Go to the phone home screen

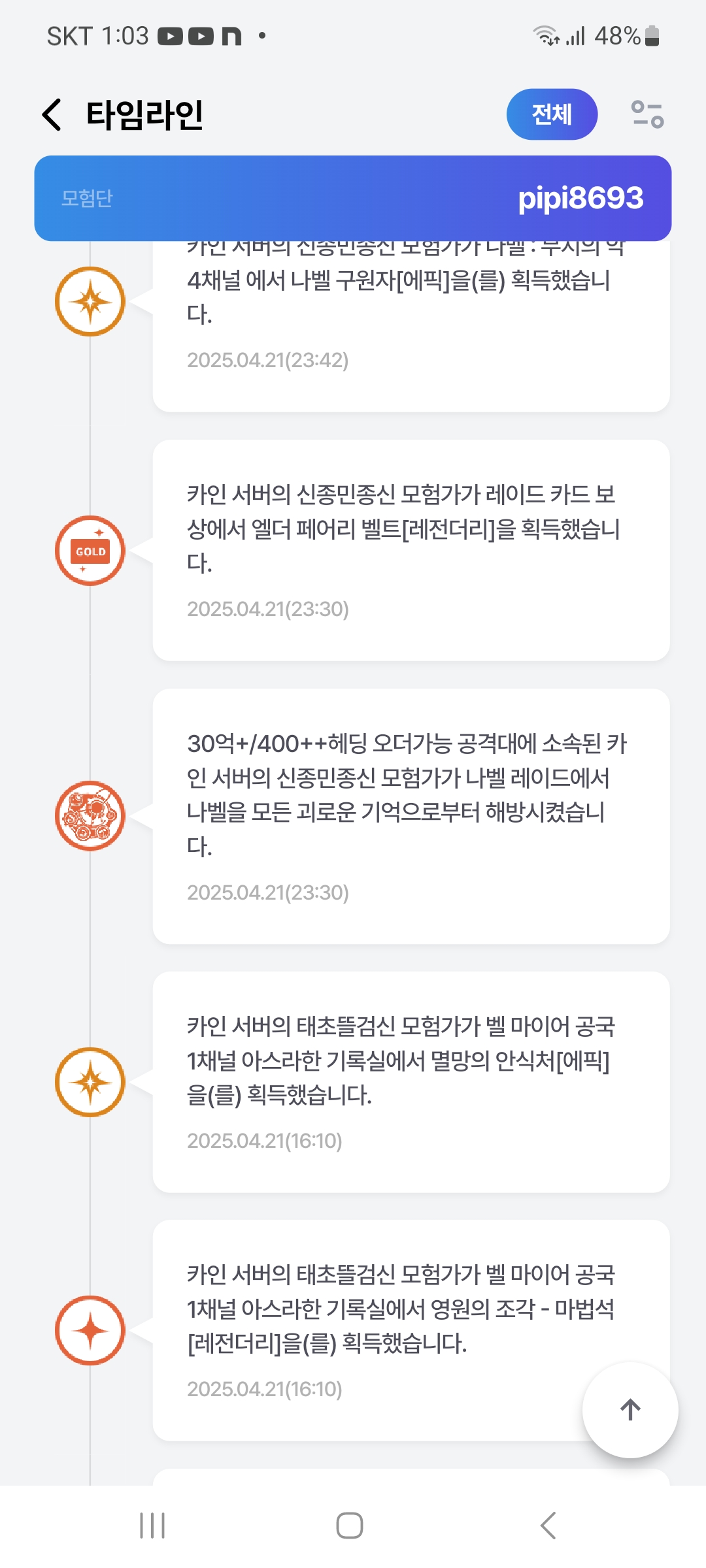[x=350, y=1526]
